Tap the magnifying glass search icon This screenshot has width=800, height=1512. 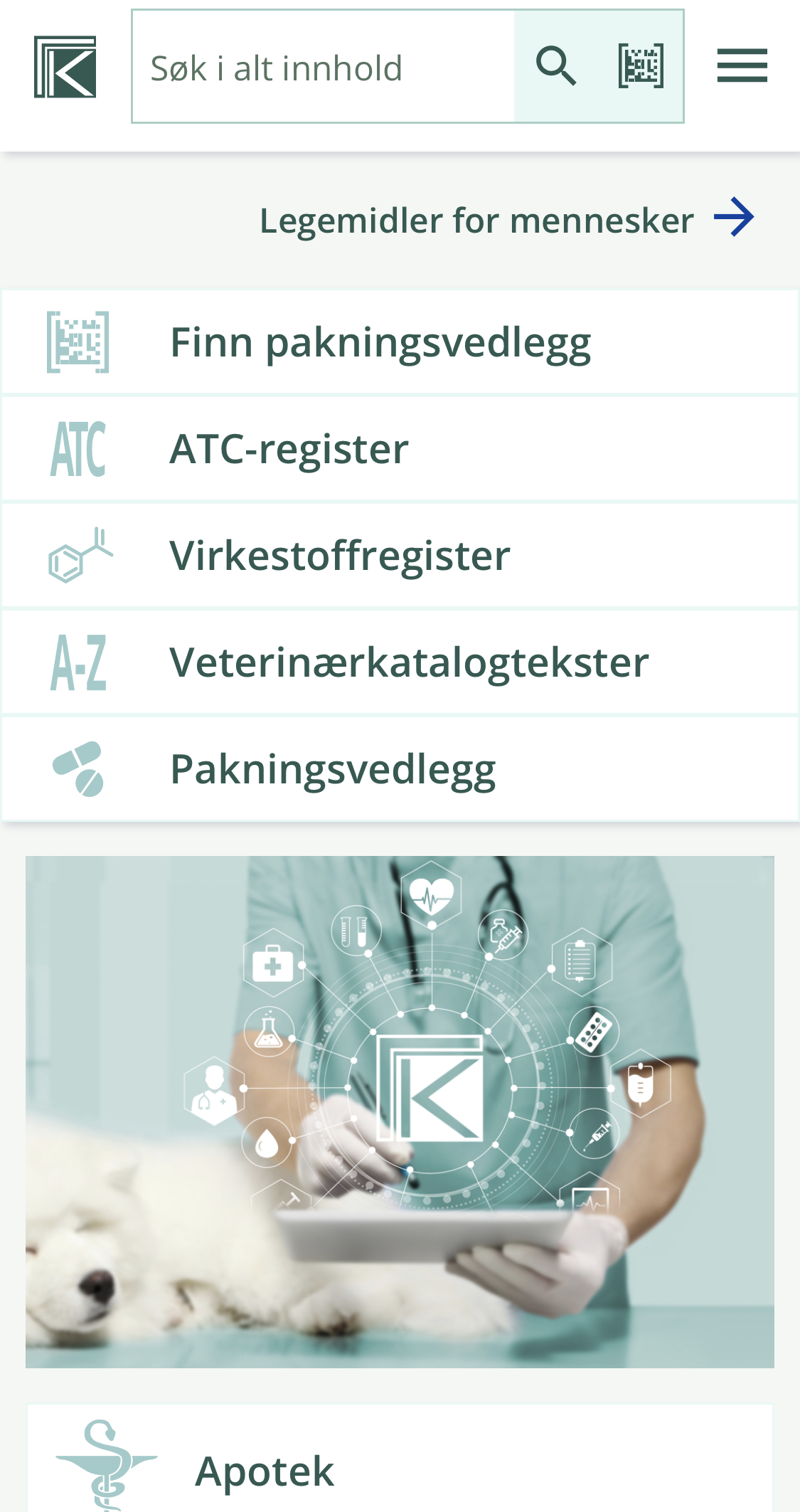(556, 67)
